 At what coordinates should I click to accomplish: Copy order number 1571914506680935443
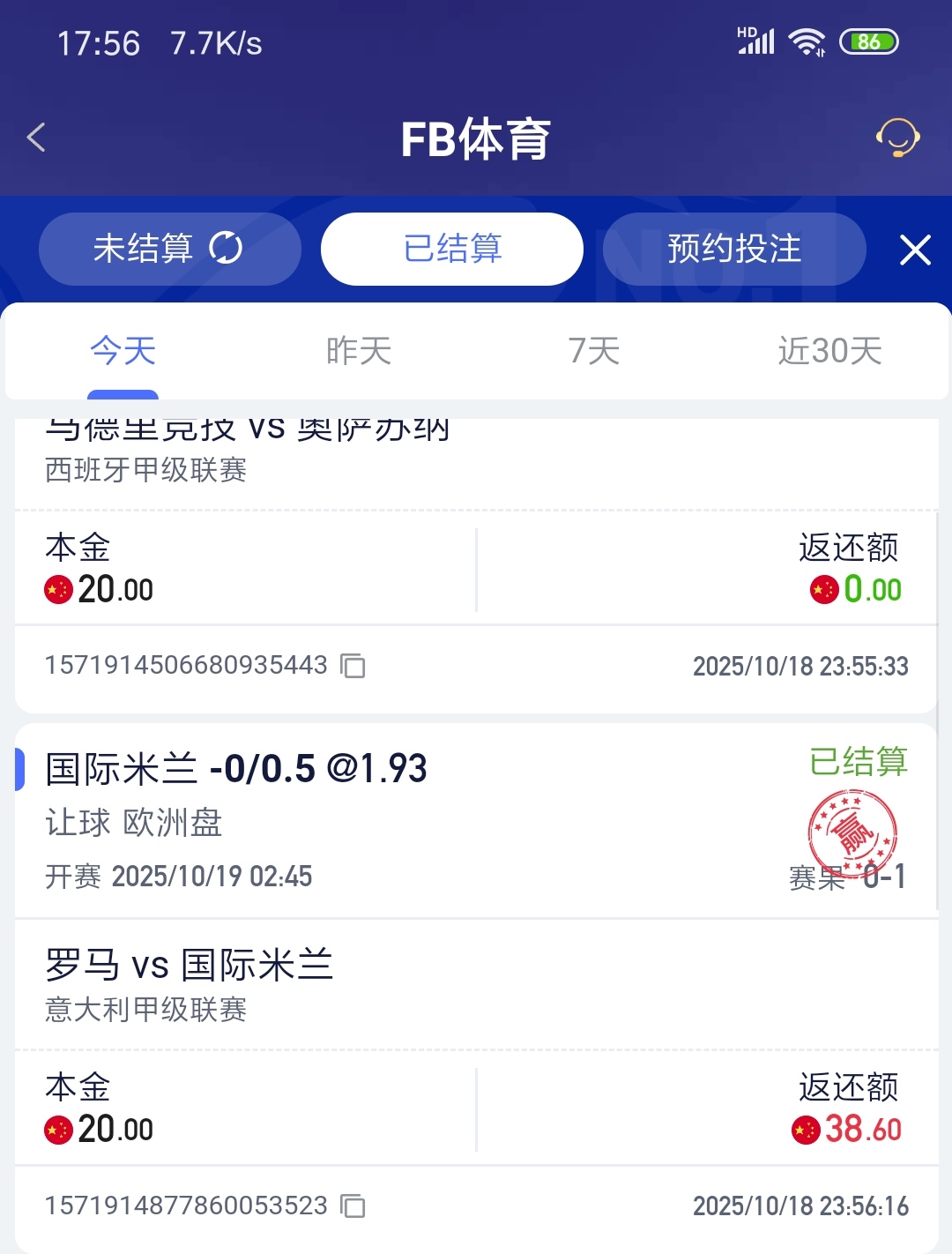point(353,666)
